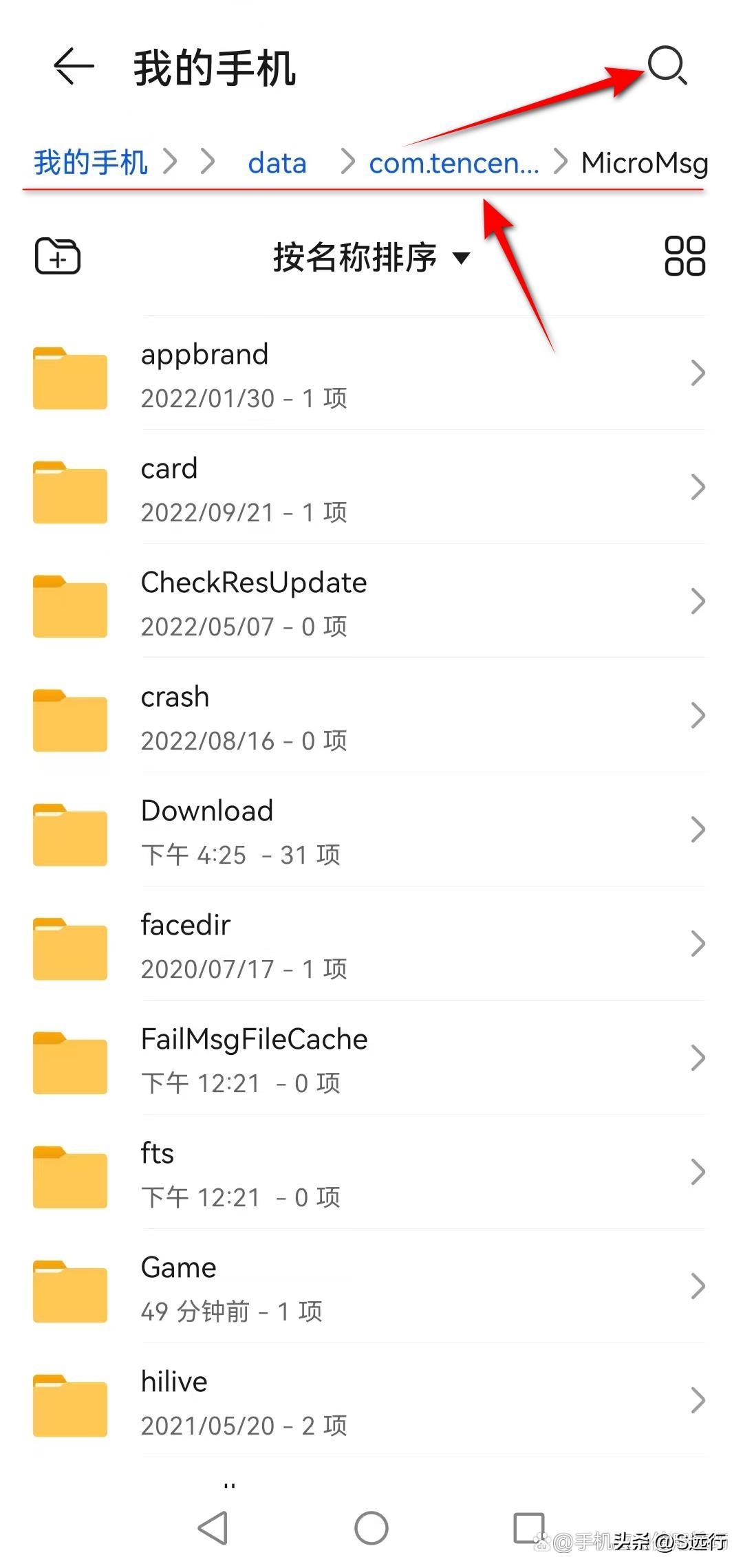The width and height of the screenshot is (743, 1568).
Task: Open the hilive folder
Action: coord(370,1401)
